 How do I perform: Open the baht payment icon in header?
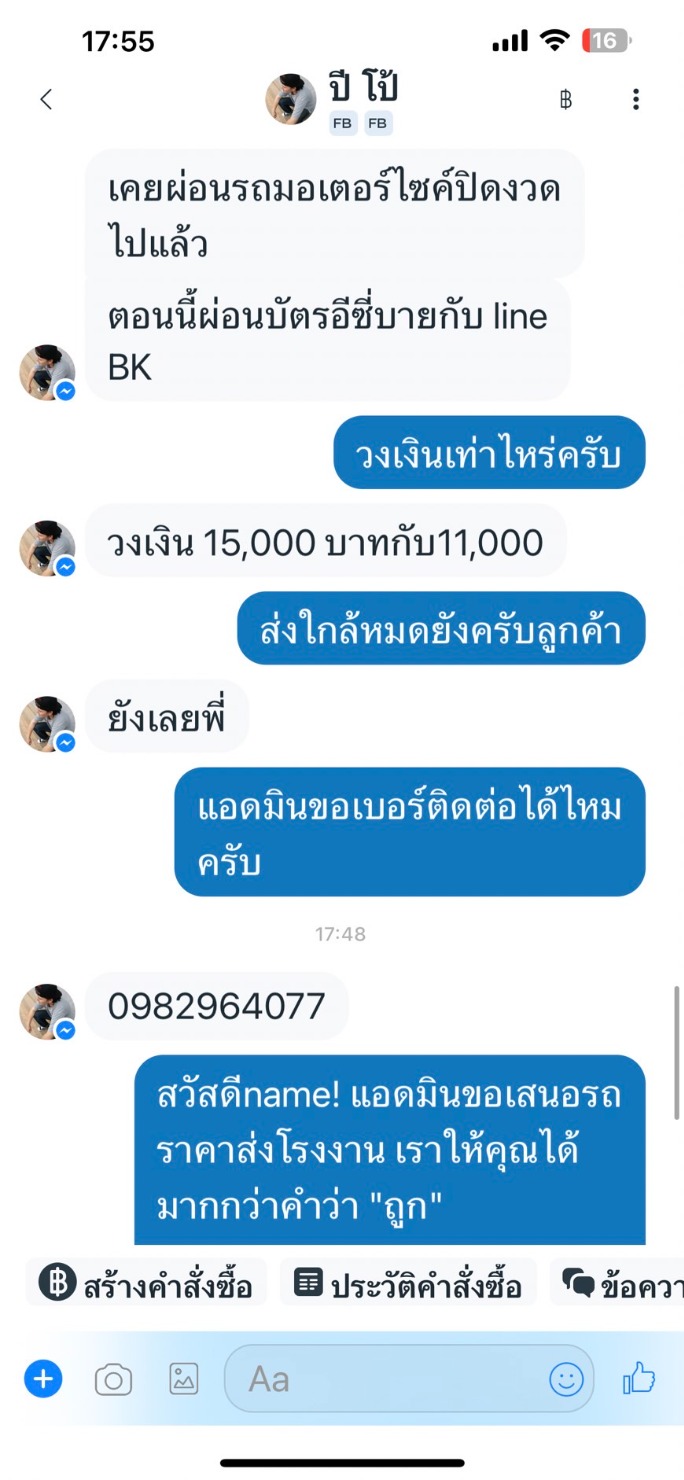(x=566, y=99)
